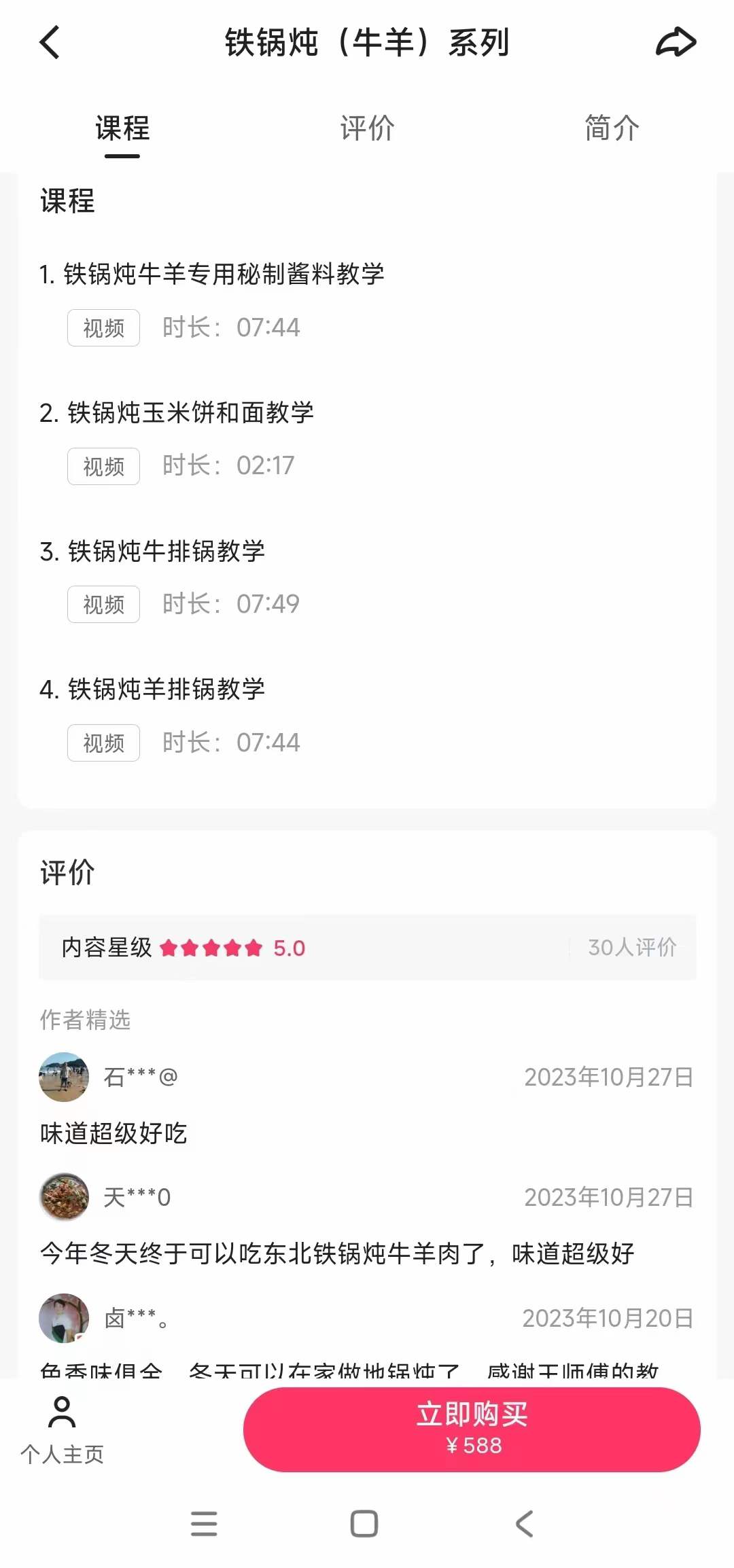Open the 30人评价 reviews count
This screenshot has width=734, height=1568.
click(631, 948)
